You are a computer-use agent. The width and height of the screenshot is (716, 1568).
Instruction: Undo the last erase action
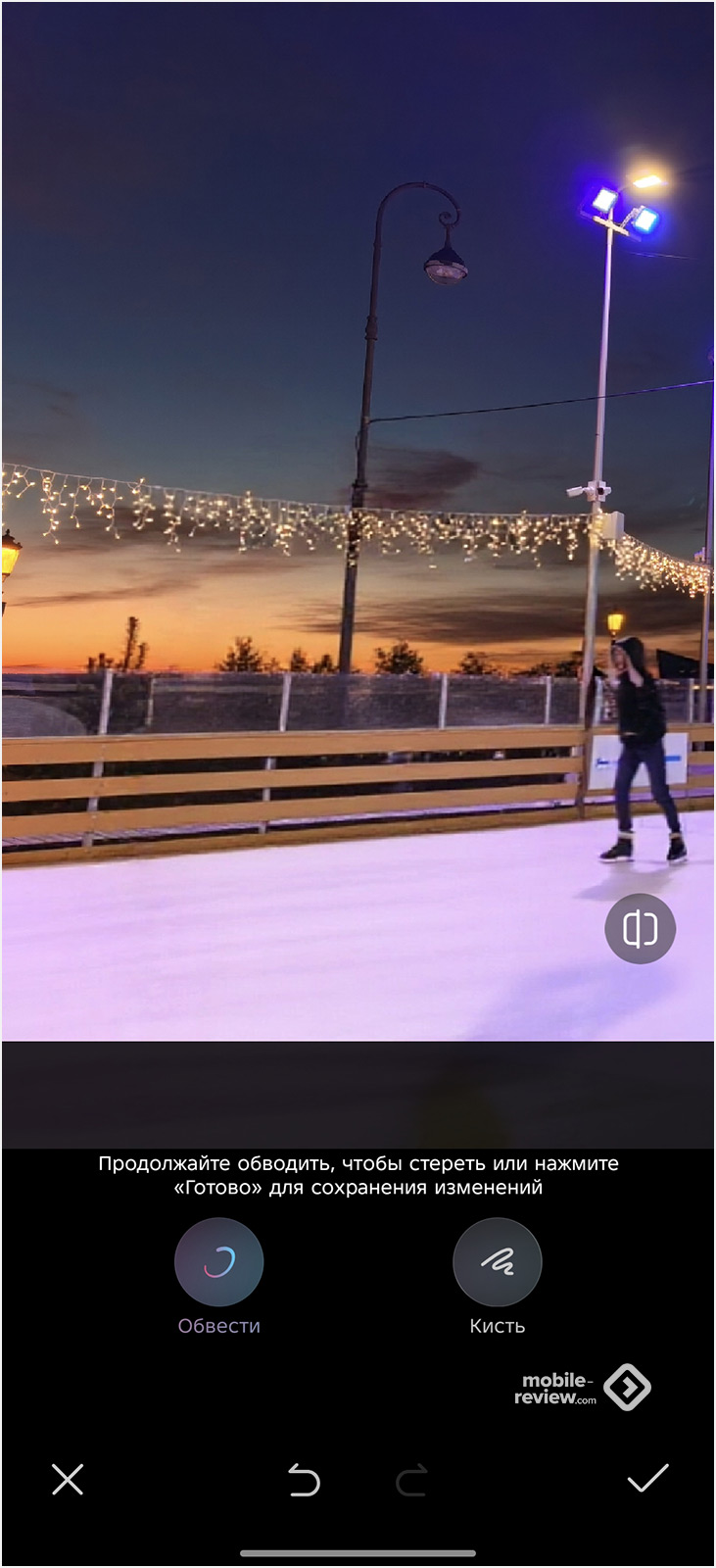point(304,1480)
